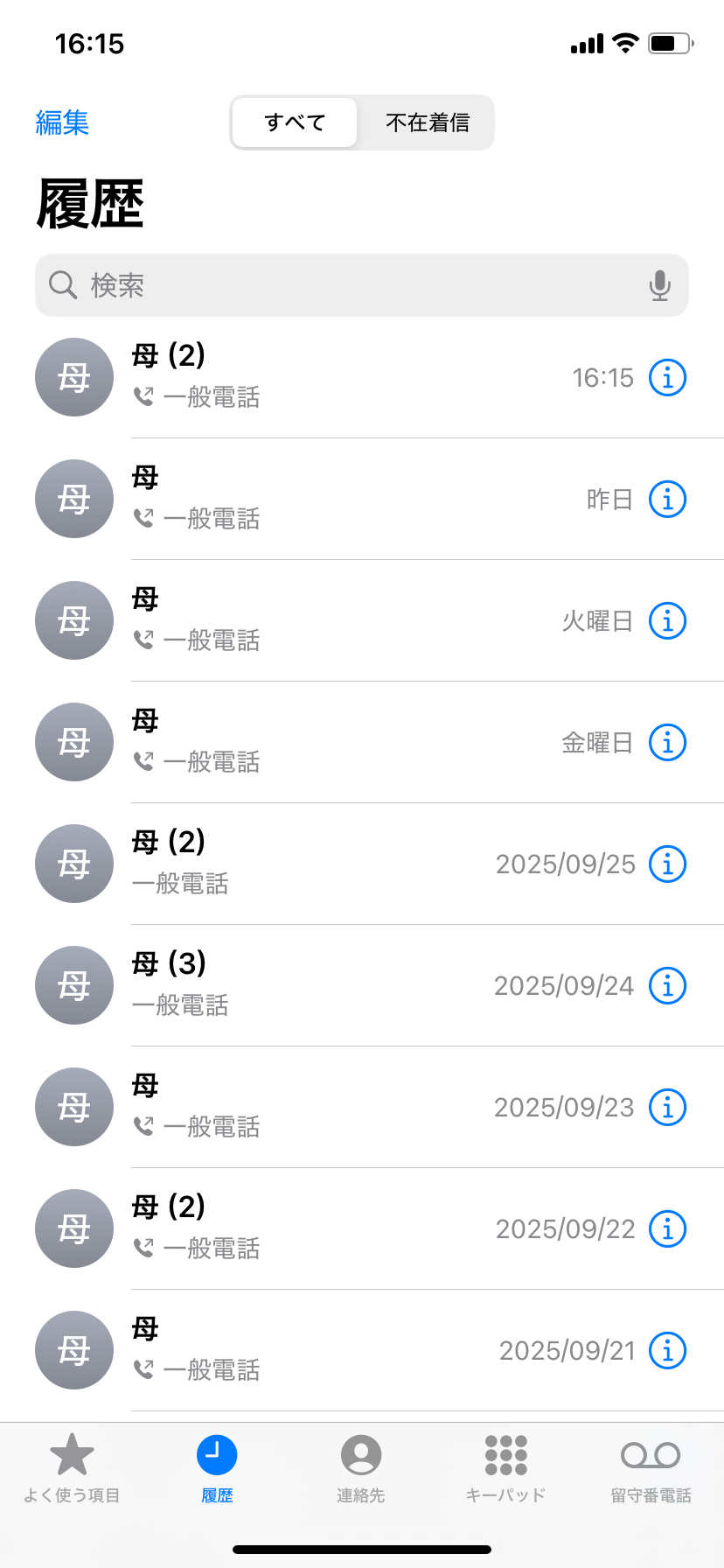This screenshot has height=1568, width=724.
Task: Show details for the 金曜日 call
Action: point(667,743)
